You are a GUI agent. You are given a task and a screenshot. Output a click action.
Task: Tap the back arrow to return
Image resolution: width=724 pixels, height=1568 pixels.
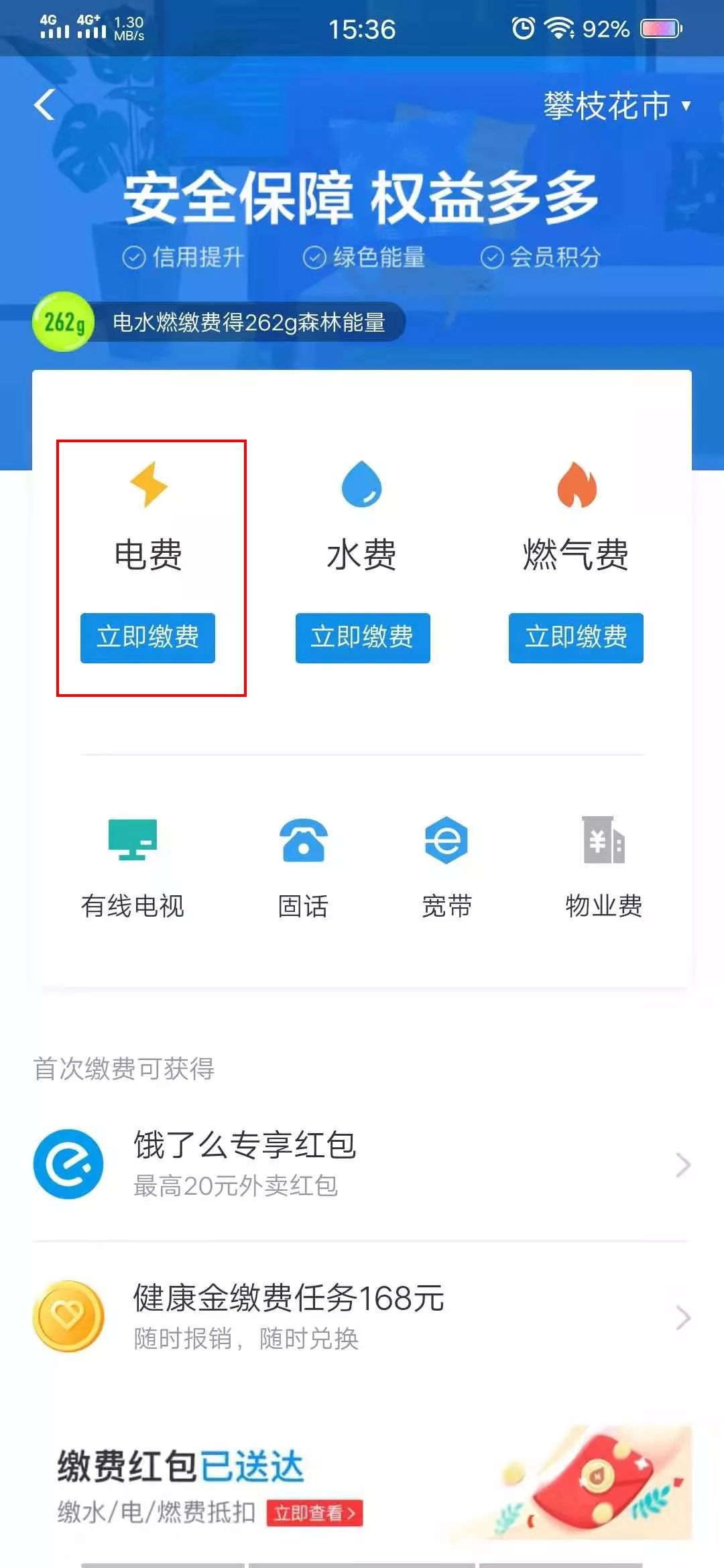pos(44,105)
